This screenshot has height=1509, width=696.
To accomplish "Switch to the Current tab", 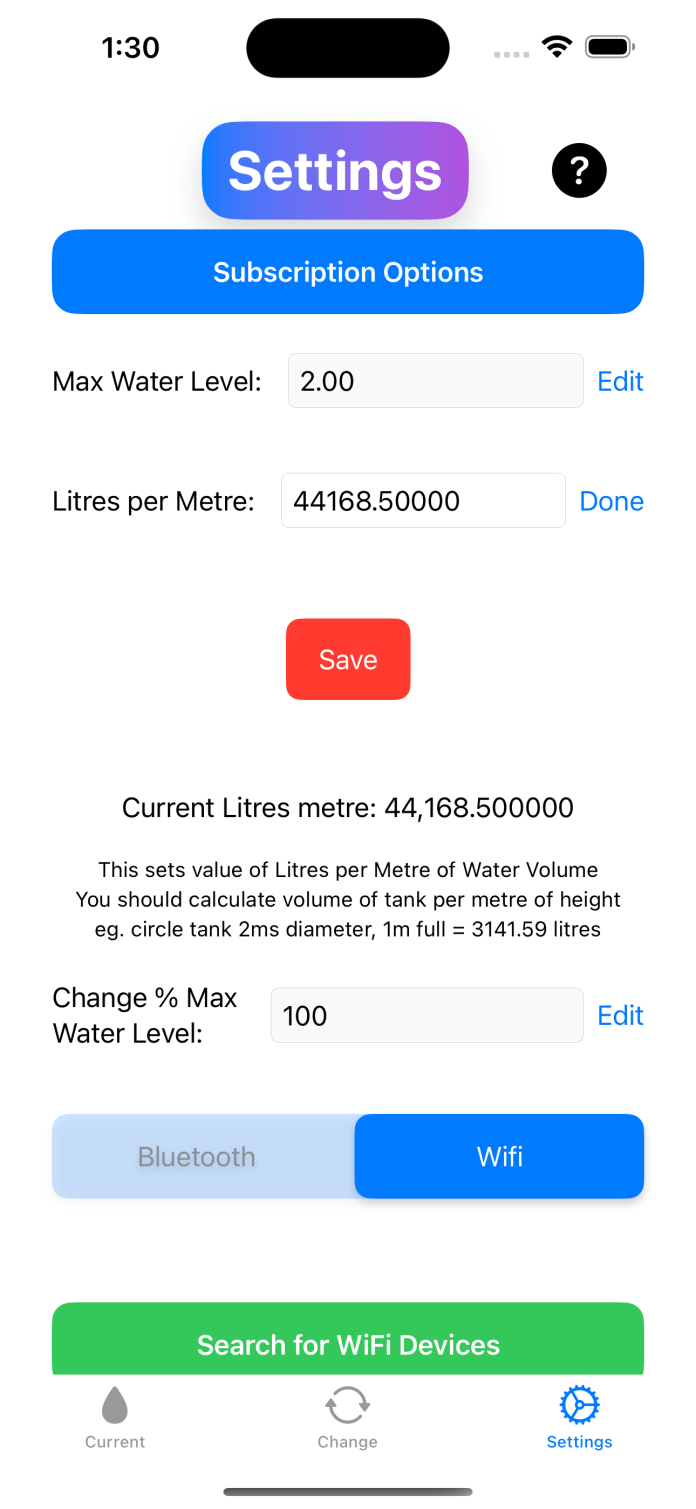I will pos(115,1418).
